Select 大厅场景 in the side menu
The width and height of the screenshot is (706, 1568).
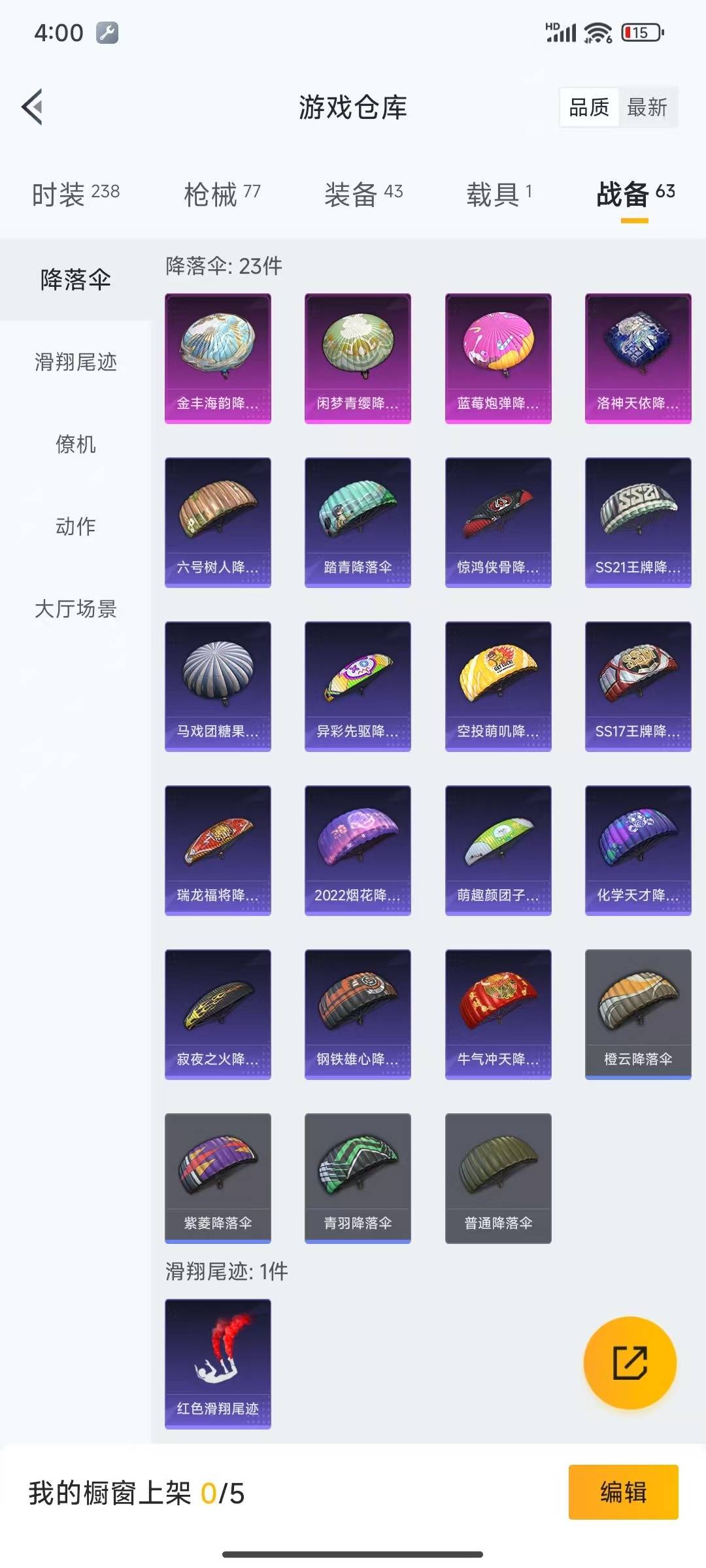76,609
